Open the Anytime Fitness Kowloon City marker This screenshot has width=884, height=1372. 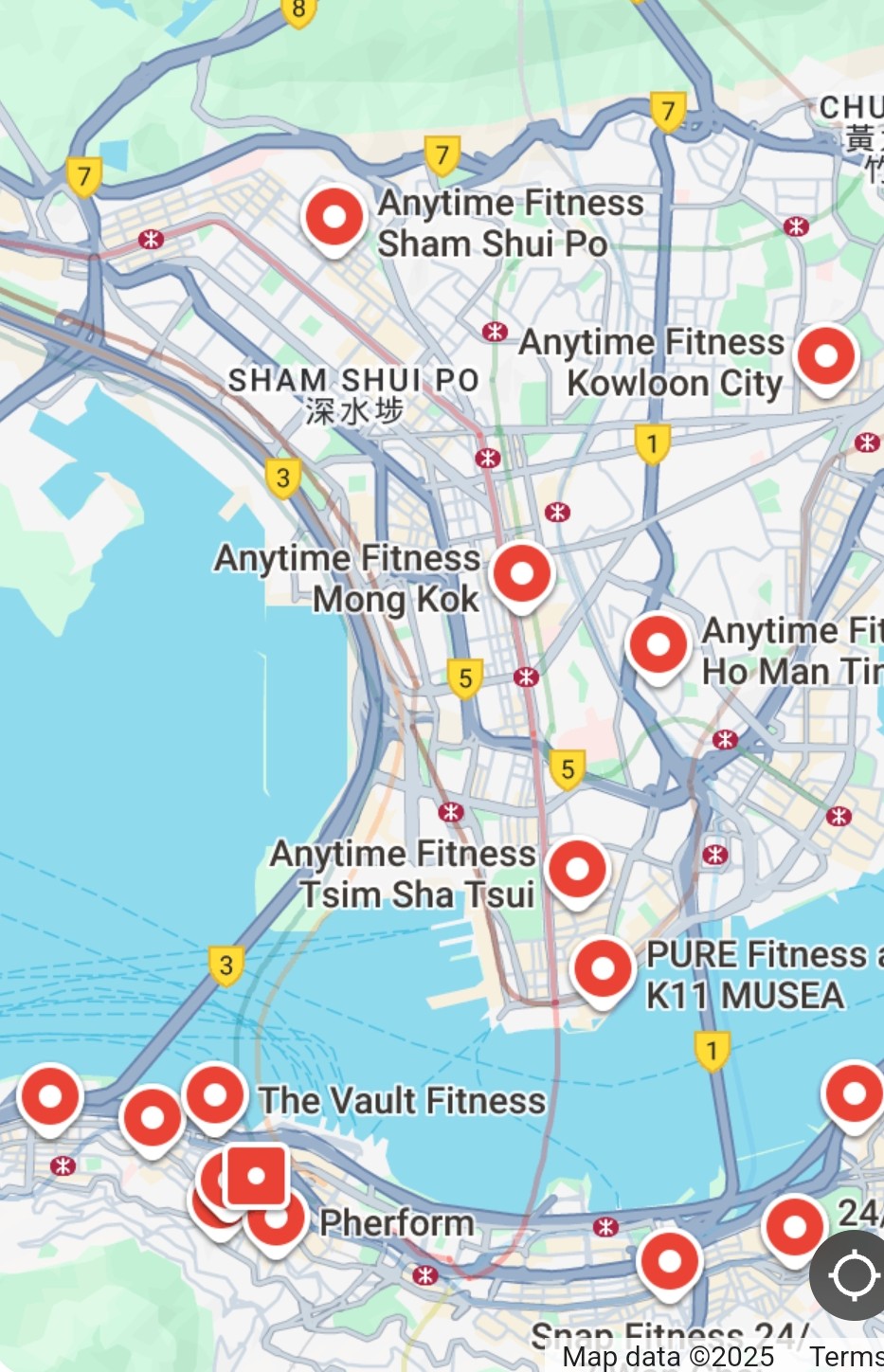click(x=825, y=358)
